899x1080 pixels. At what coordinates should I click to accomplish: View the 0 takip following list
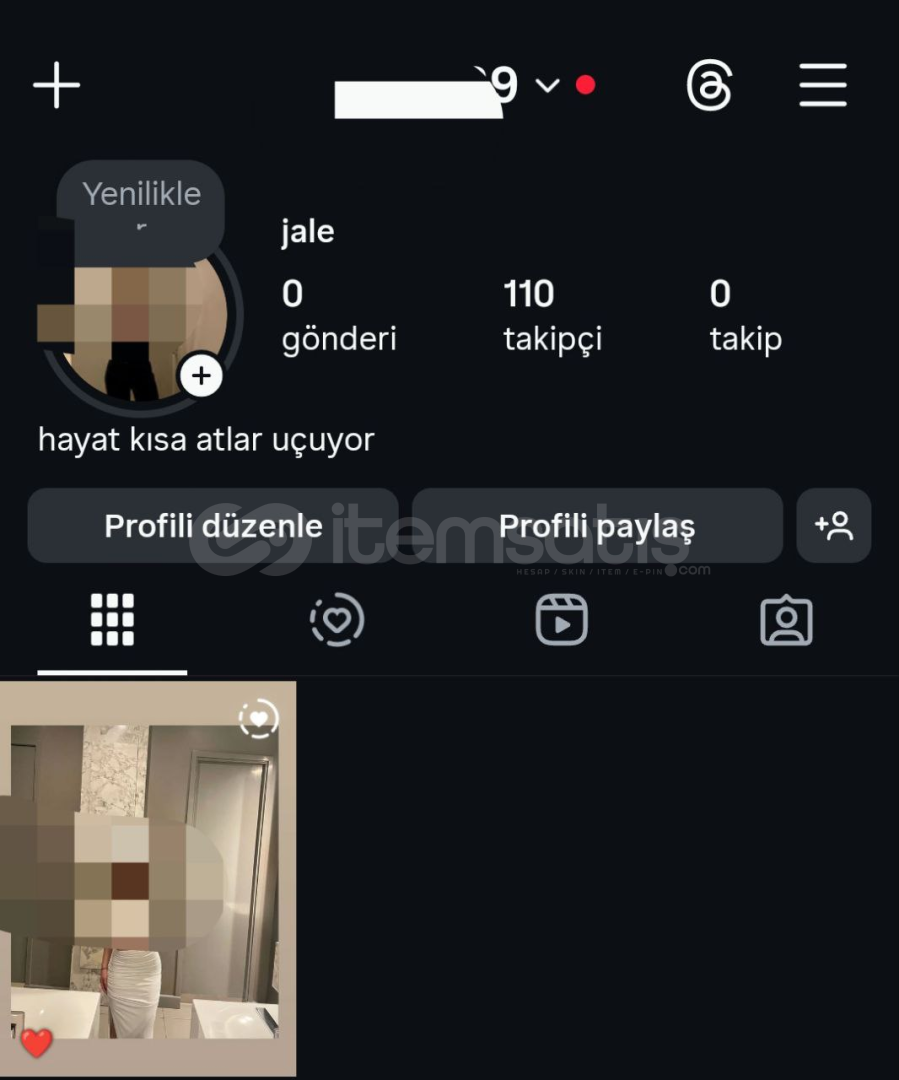tap(745, 316)
